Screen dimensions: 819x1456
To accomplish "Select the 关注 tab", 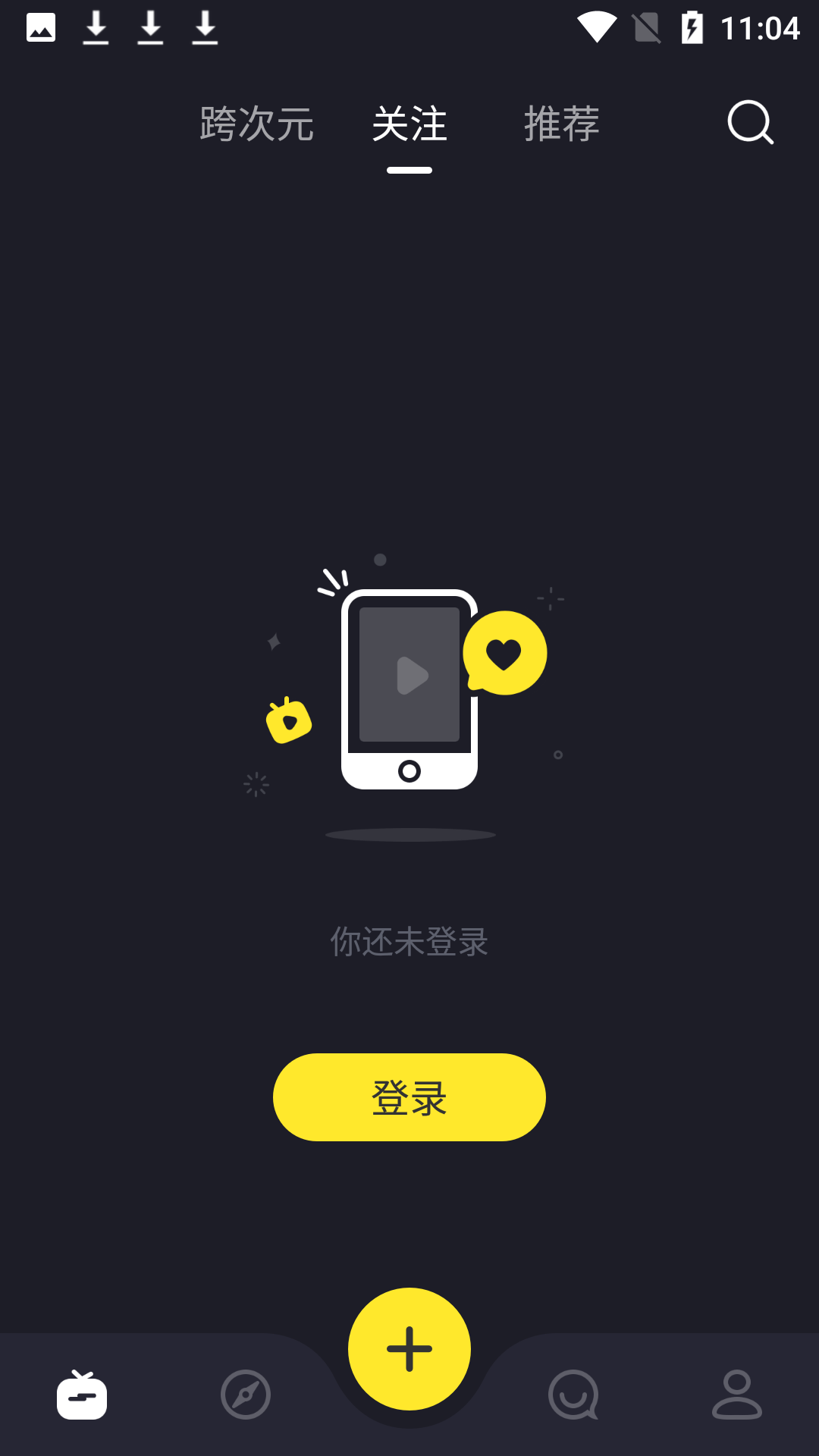I will [409, 124].
